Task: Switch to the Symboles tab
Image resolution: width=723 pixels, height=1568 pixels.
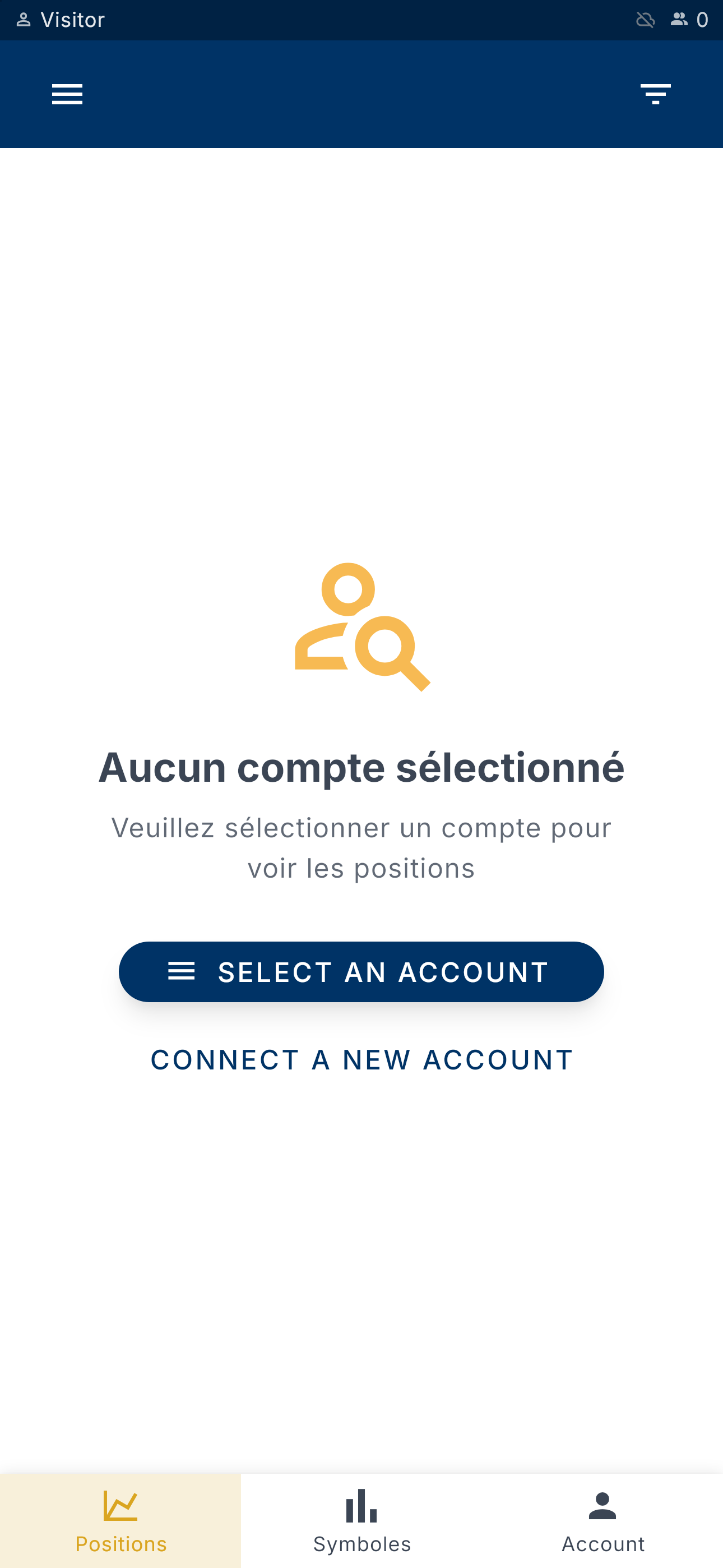Action: pos(361,1520)
